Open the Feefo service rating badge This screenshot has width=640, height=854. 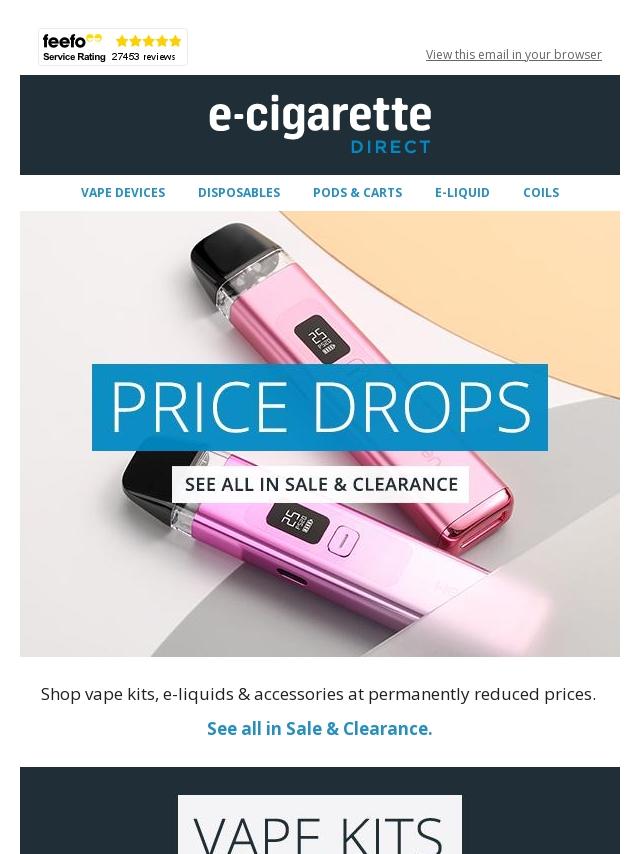113,47
